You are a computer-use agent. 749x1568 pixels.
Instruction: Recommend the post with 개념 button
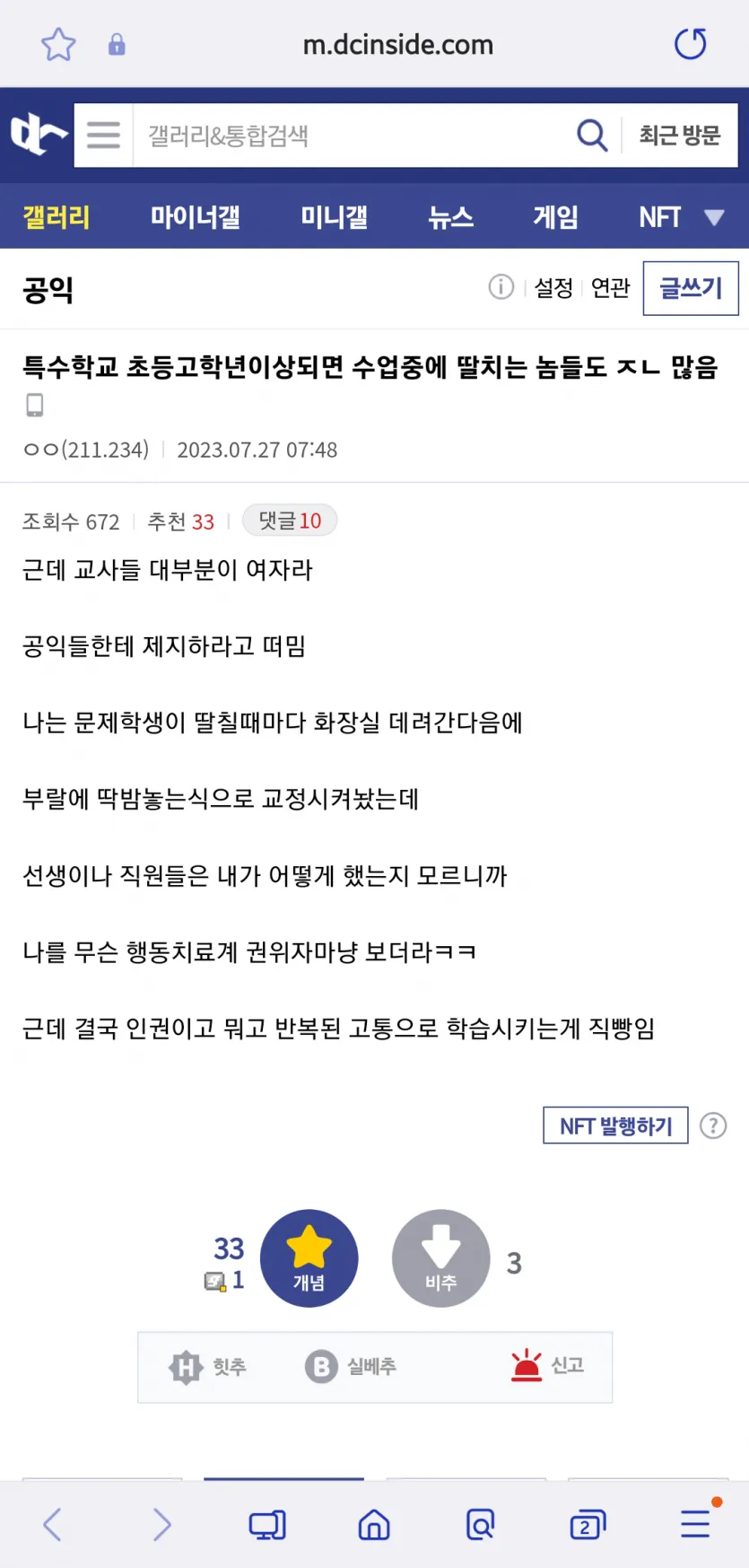[x=309, y=1258]
